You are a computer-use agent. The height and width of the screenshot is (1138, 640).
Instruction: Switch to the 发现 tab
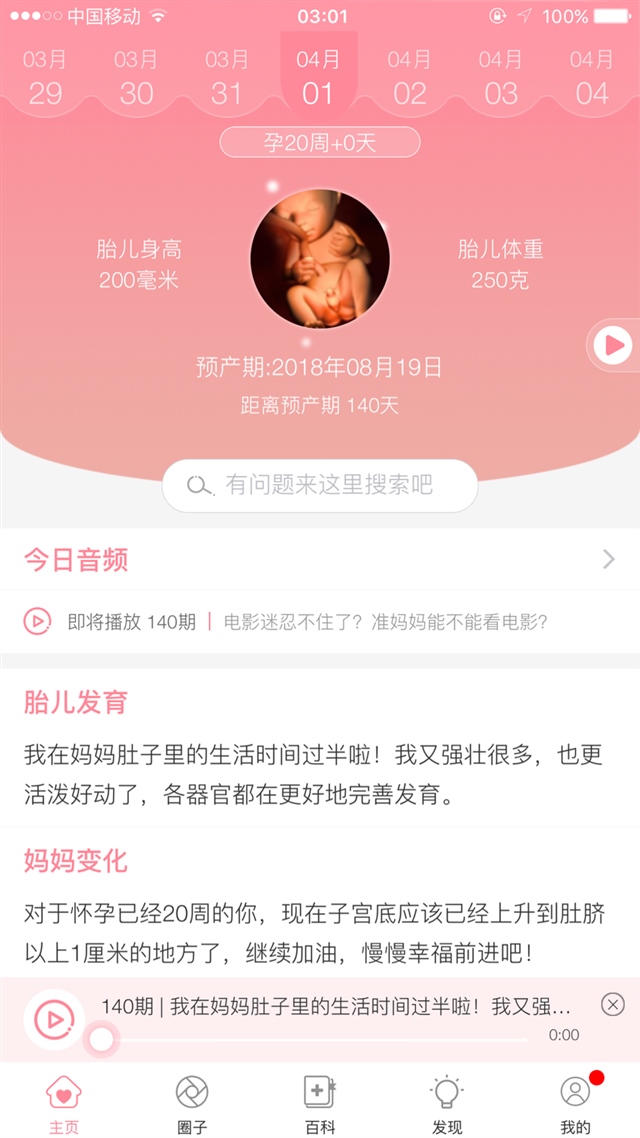pos(447,1102)
